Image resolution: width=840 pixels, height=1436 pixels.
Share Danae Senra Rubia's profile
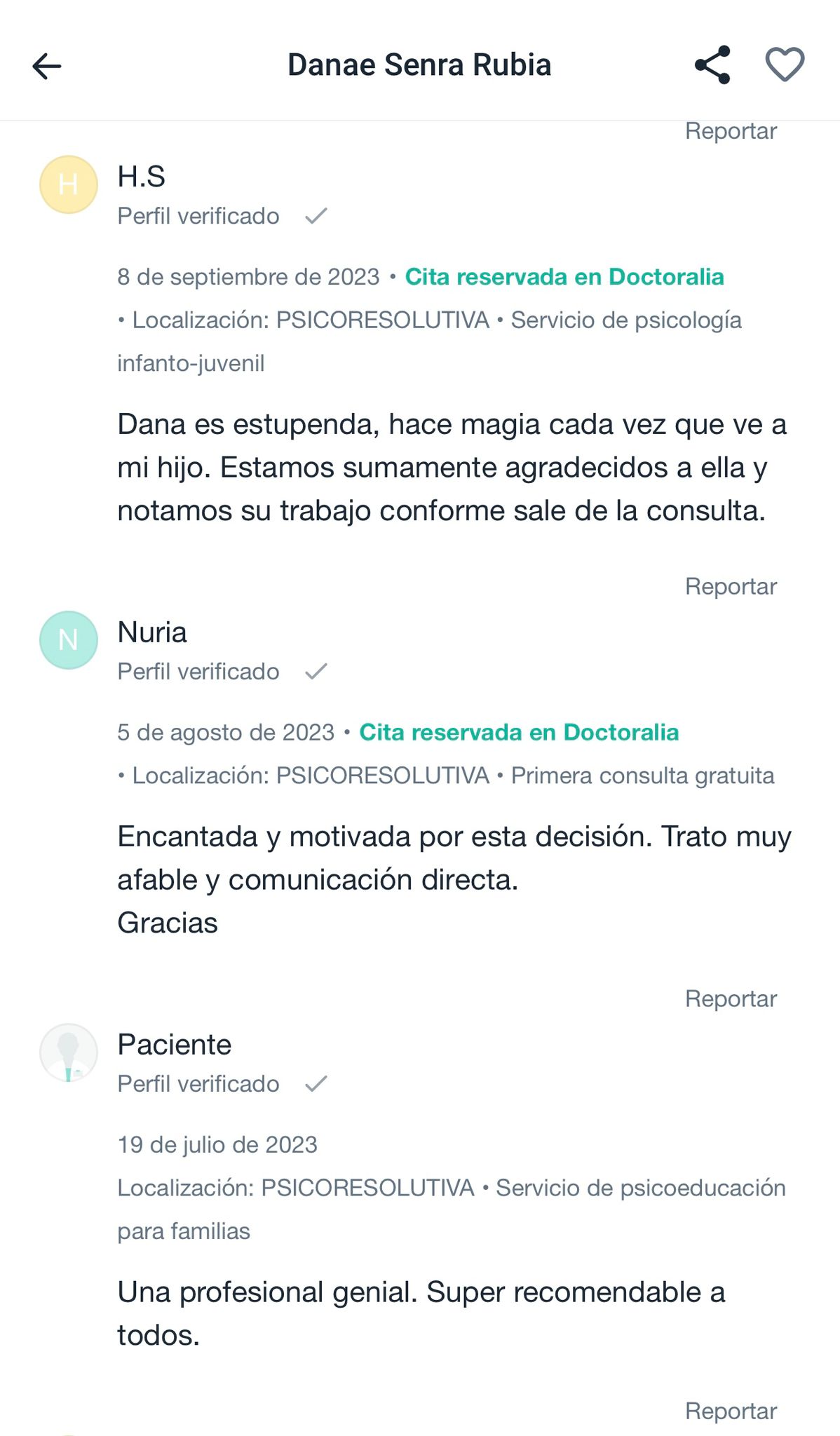pyautogui.click(x=712, y=65)
